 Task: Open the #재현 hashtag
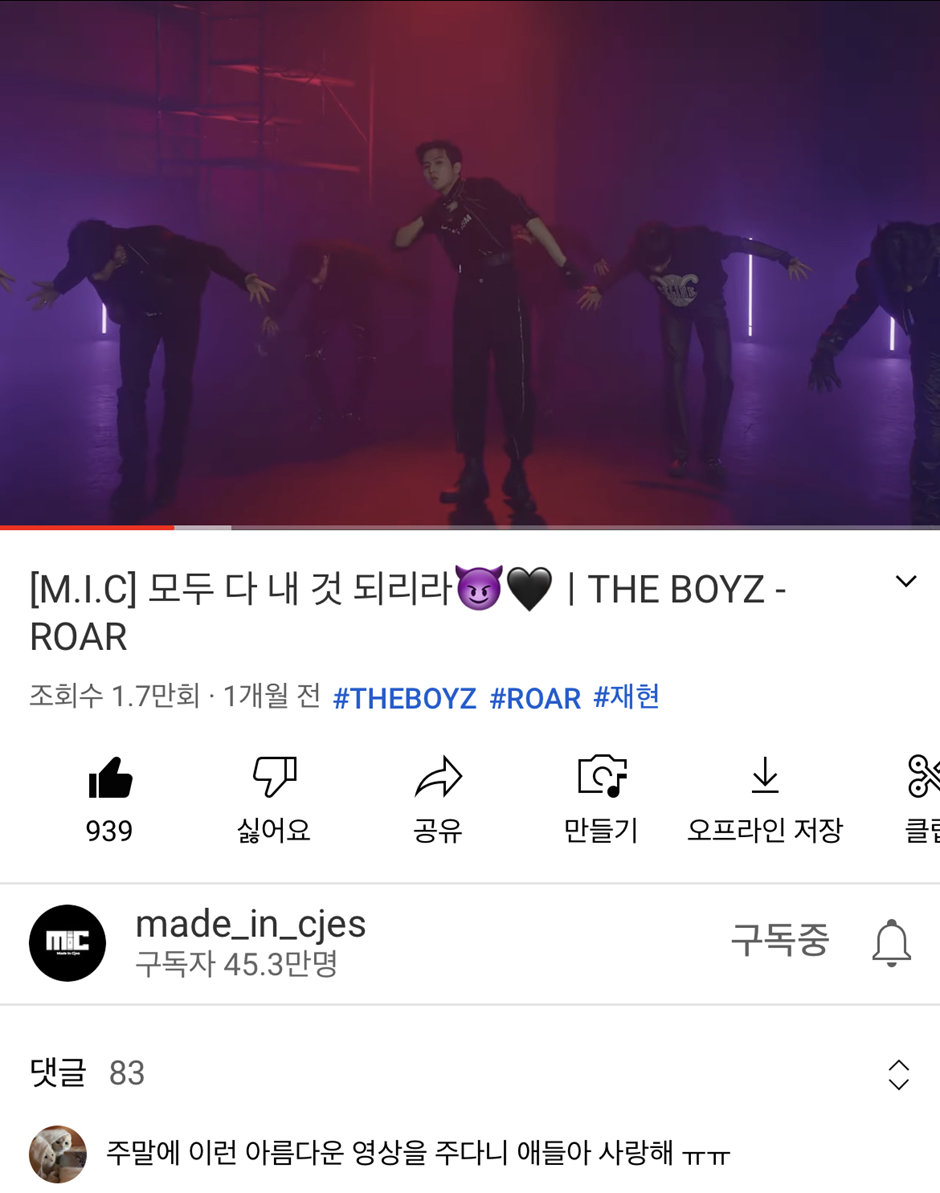627,697
